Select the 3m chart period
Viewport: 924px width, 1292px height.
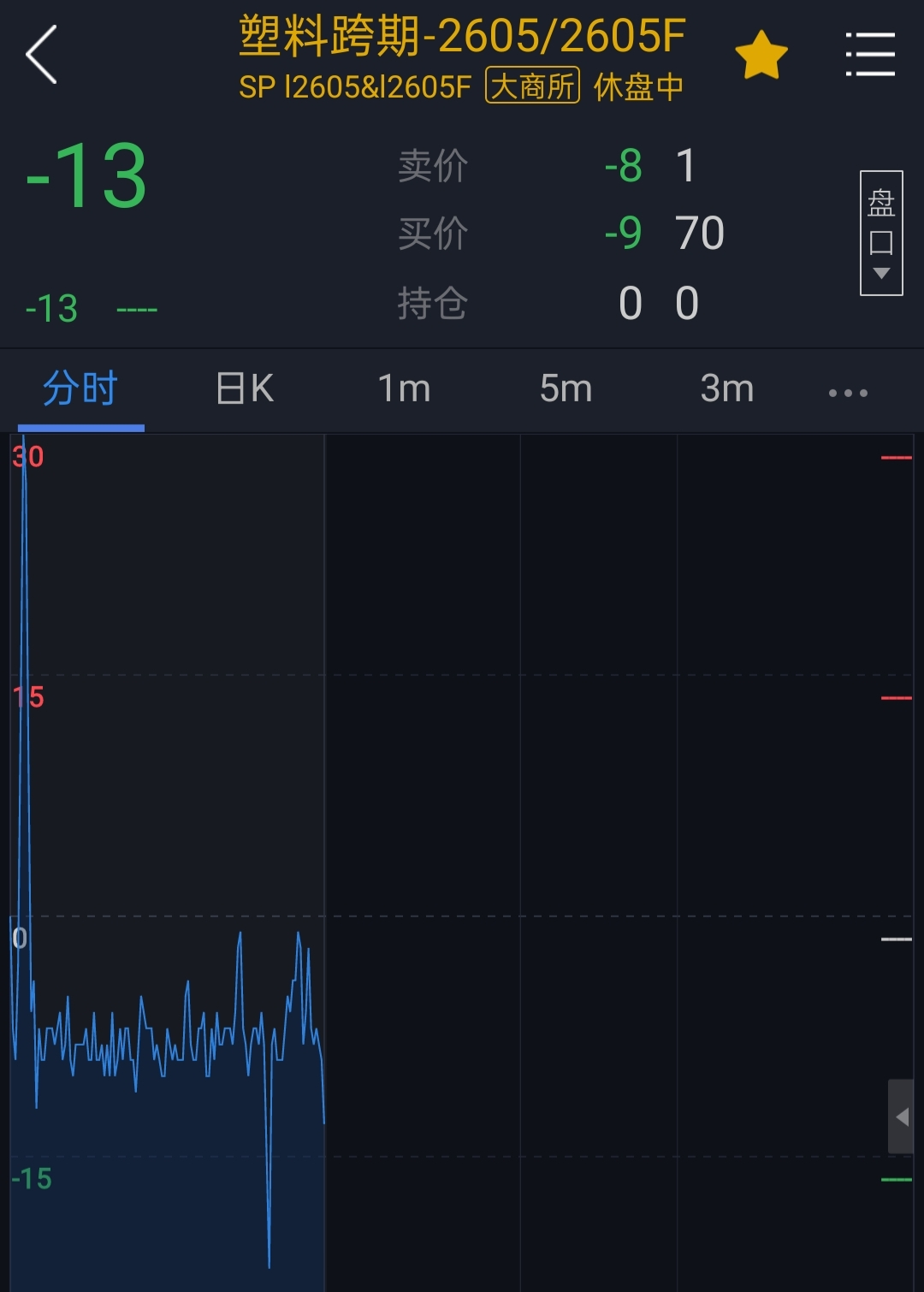(x=727, y=389)
